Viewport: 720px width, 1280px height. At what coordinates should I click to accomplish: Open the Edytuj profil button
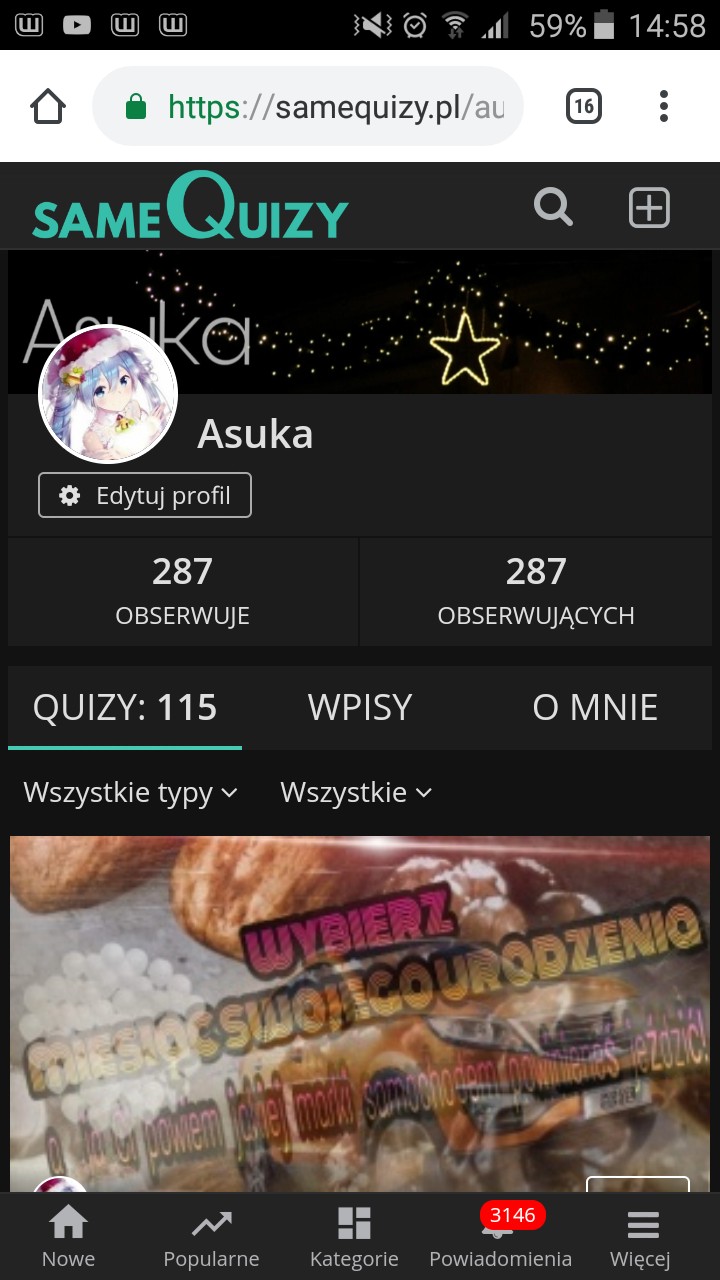click(145, 496)
